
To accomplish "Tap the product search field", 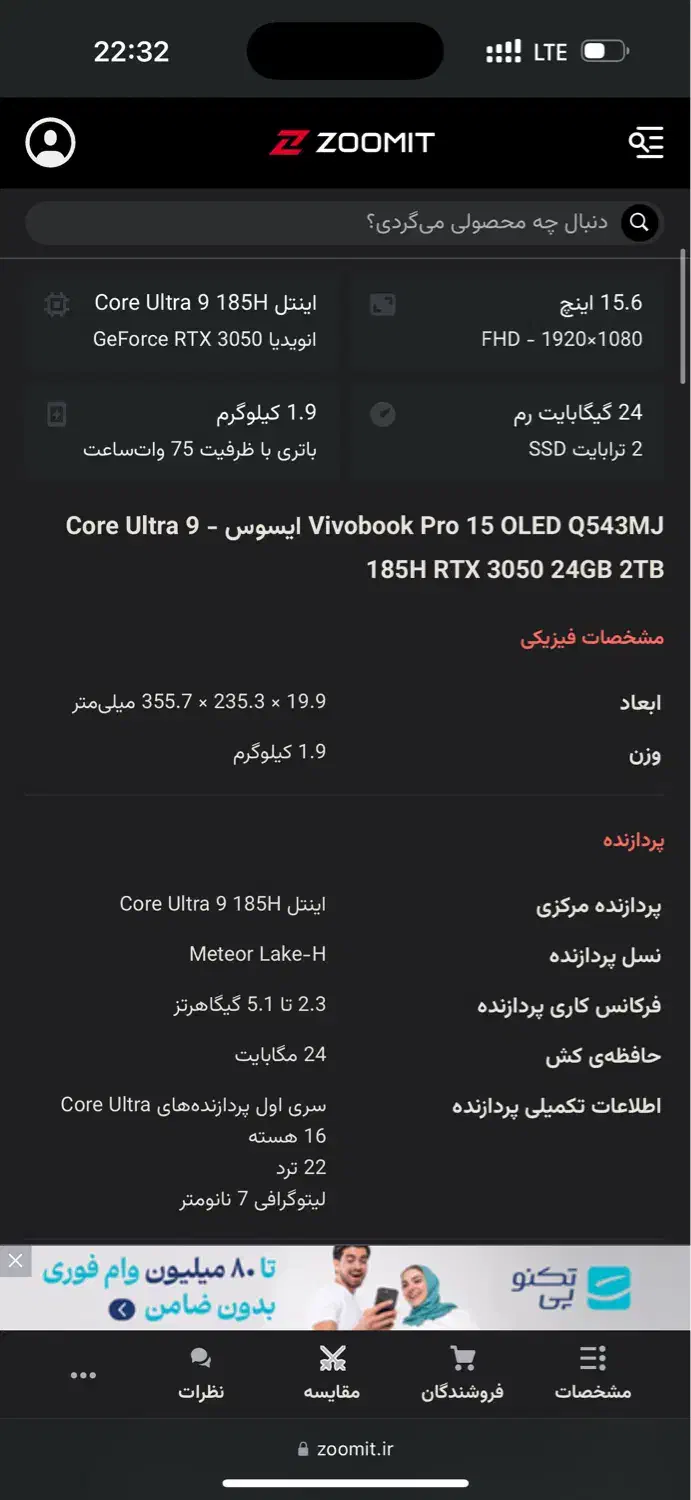I will click(x=345, y=222).
